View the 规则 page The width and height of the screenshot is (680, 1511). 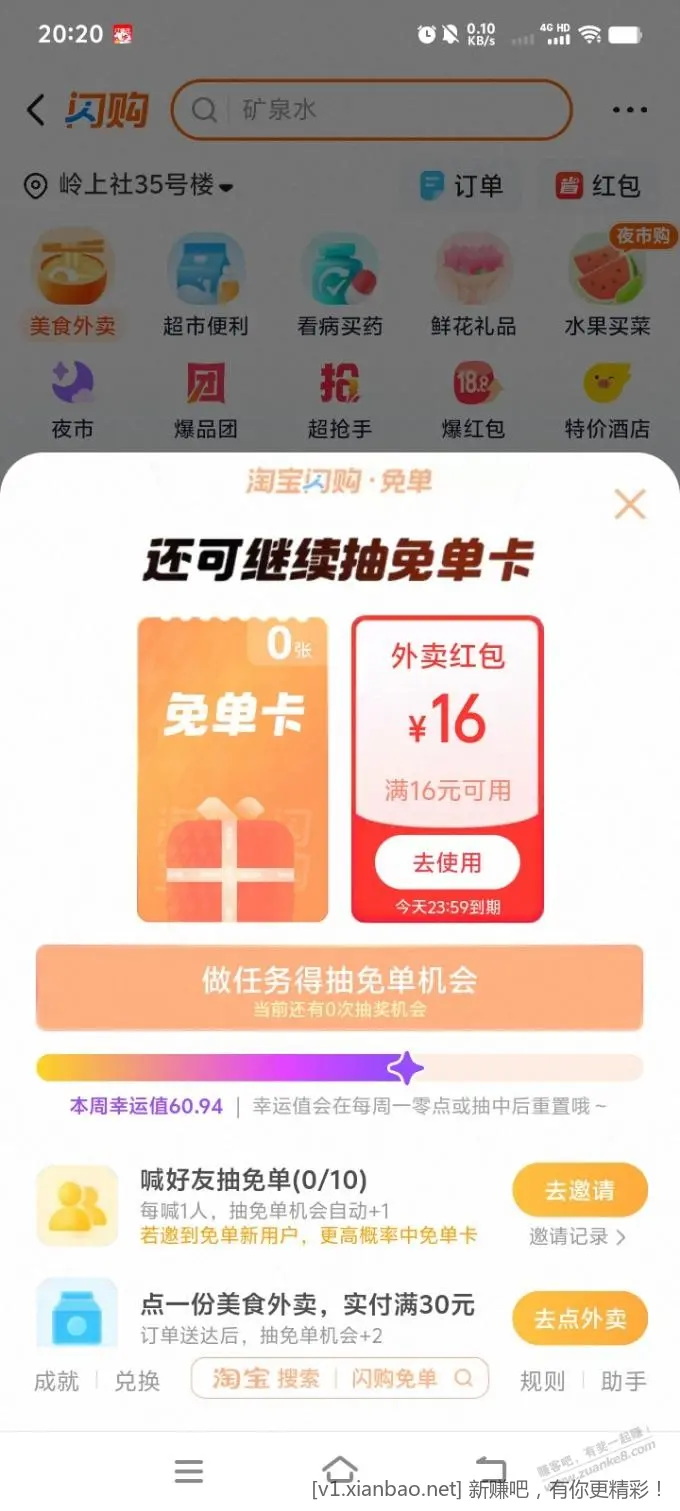pos(542,1381)
